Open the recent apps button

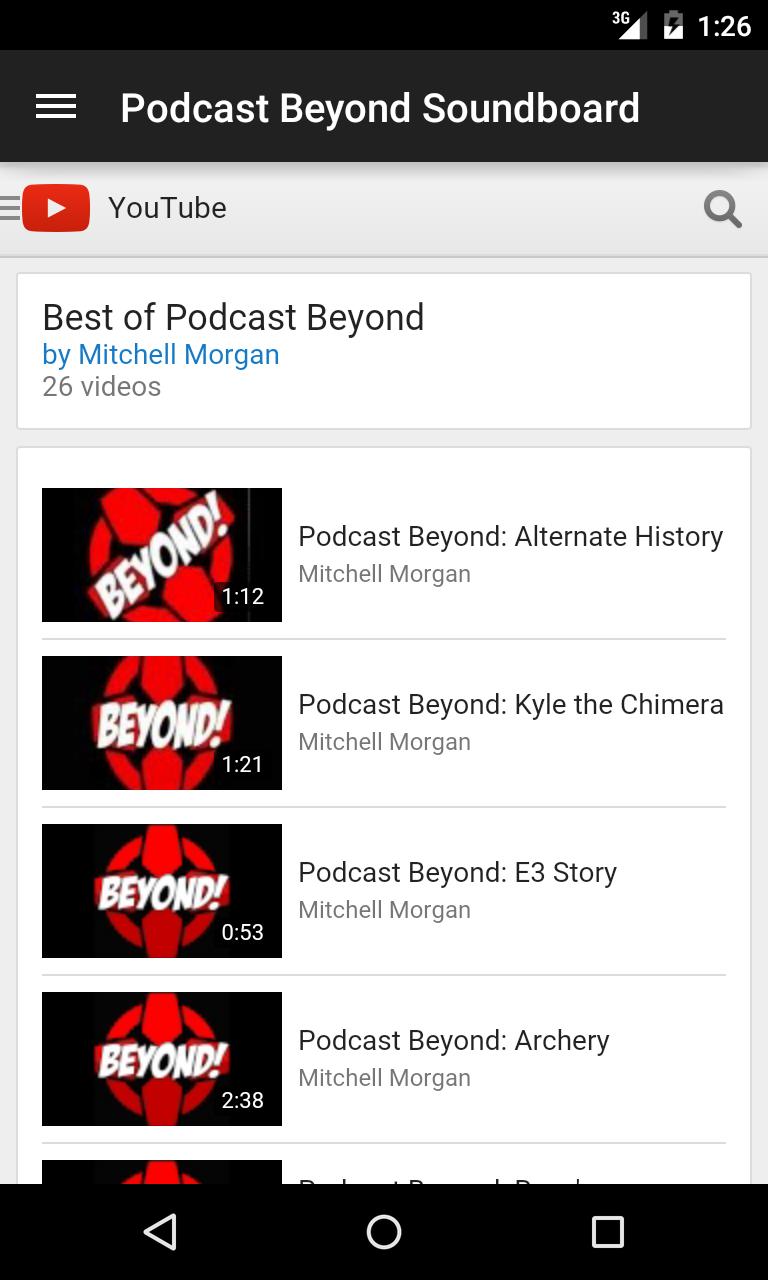pos(607,1232)
